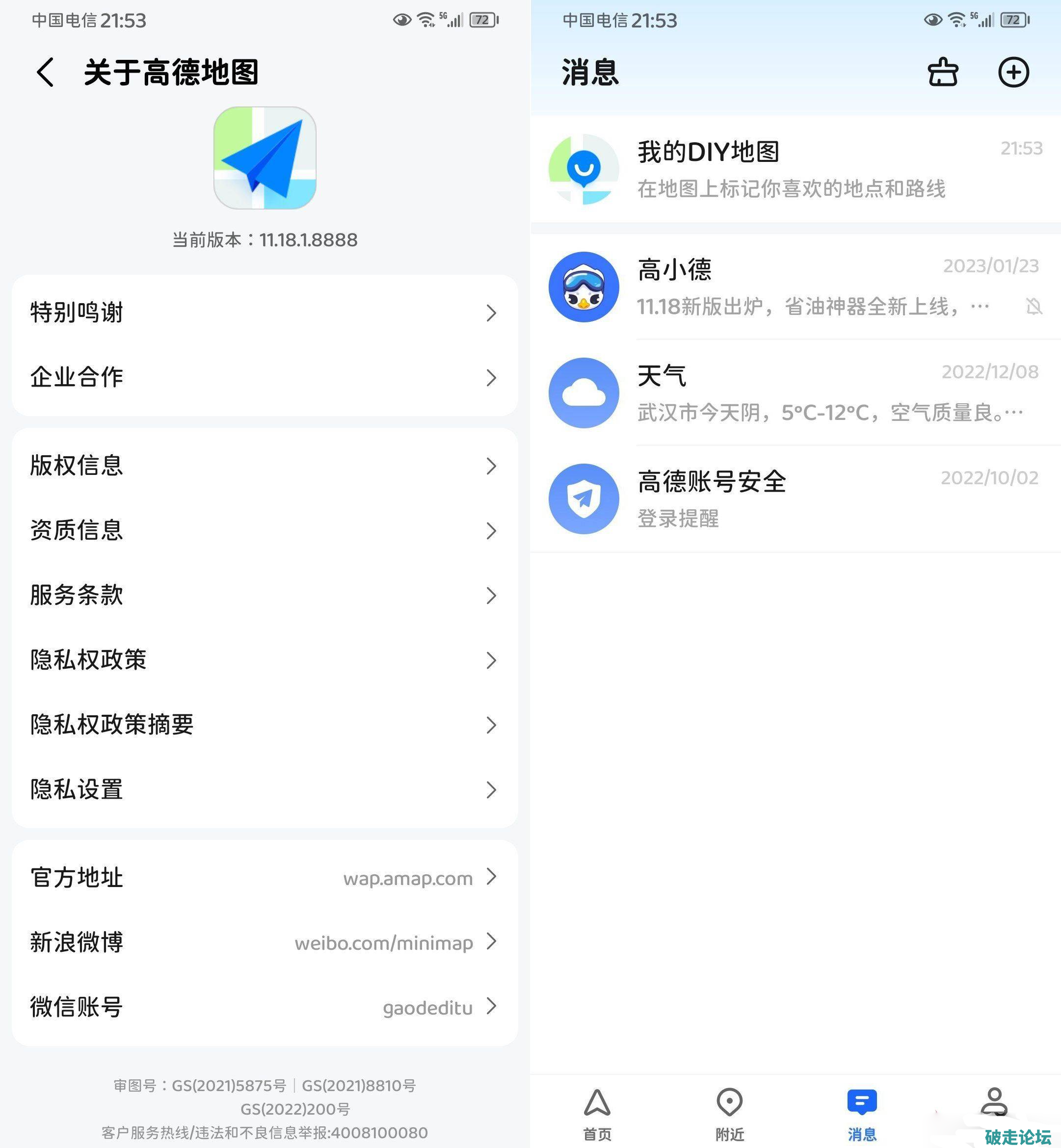Screen dimensions: 1061x1148
Task: Open 微信账号 gaodeditu row
Action: pyautogui.click(x=264, y=1007)
